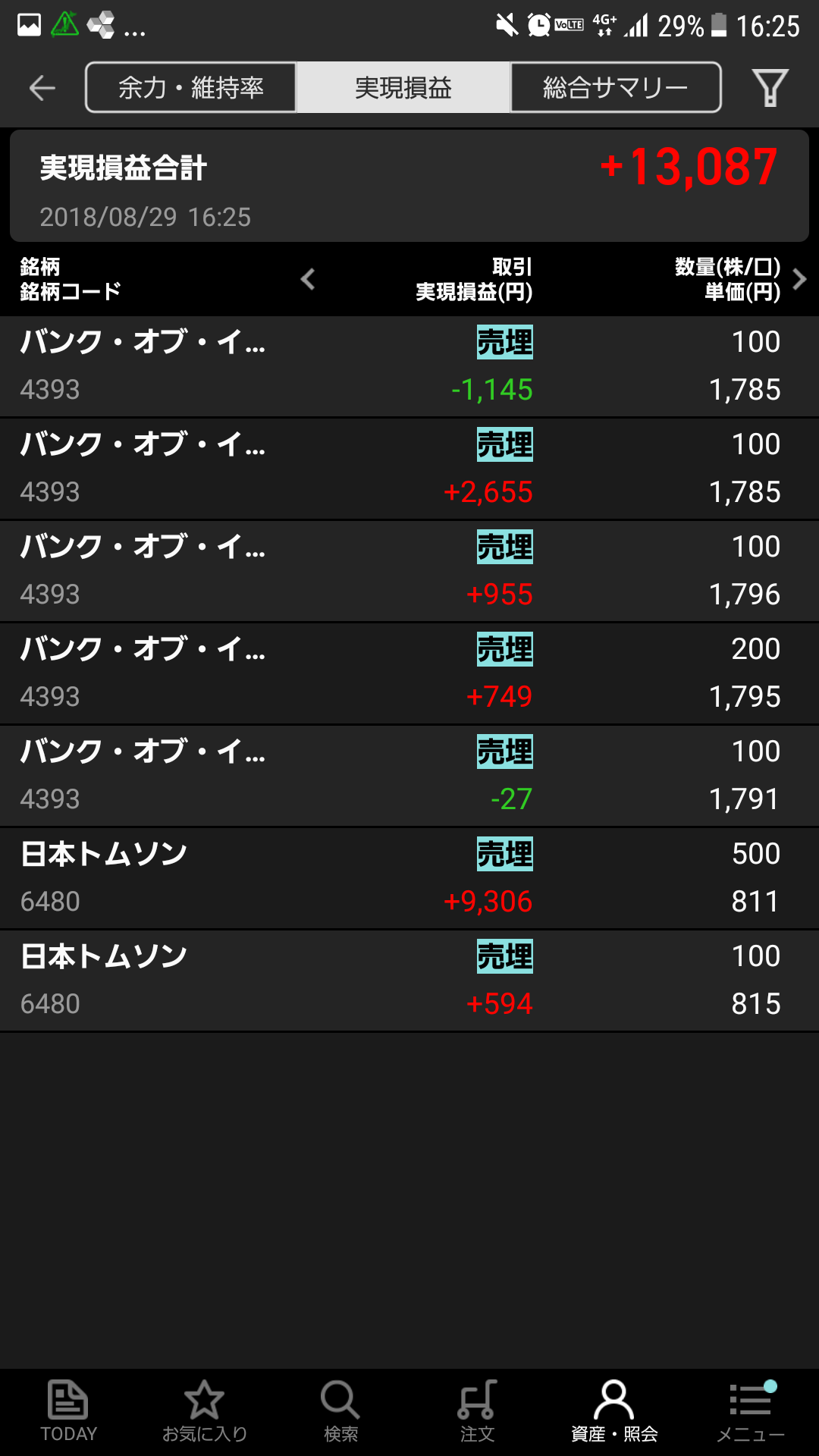This screenshot has height=1456, width=819.
Task: Open the 4393 trade with -27 loss
Action: click(409, 776)
